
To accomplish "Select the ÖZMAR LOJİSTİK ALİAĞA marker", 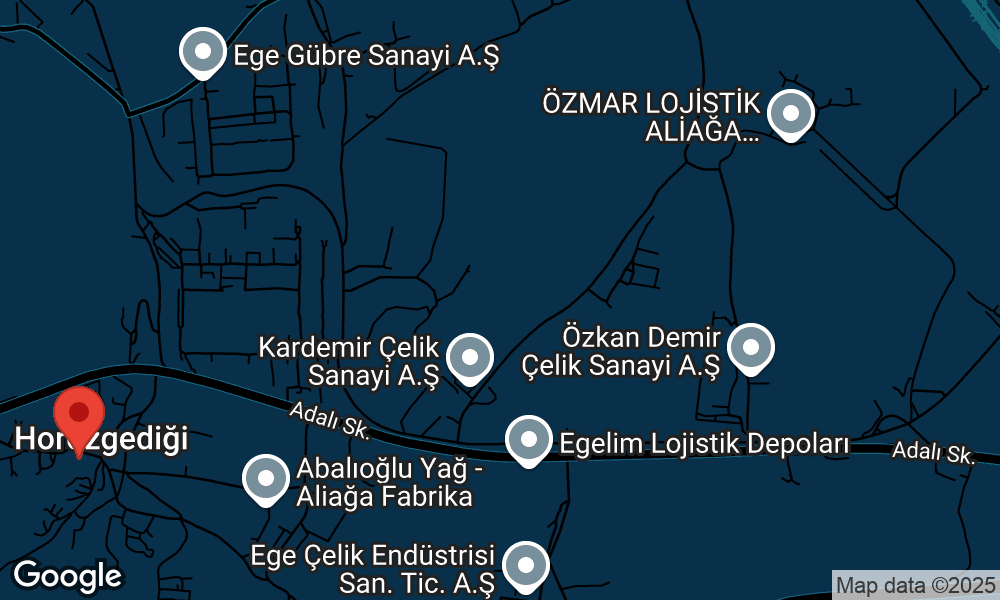I will [x=791, y=113].
